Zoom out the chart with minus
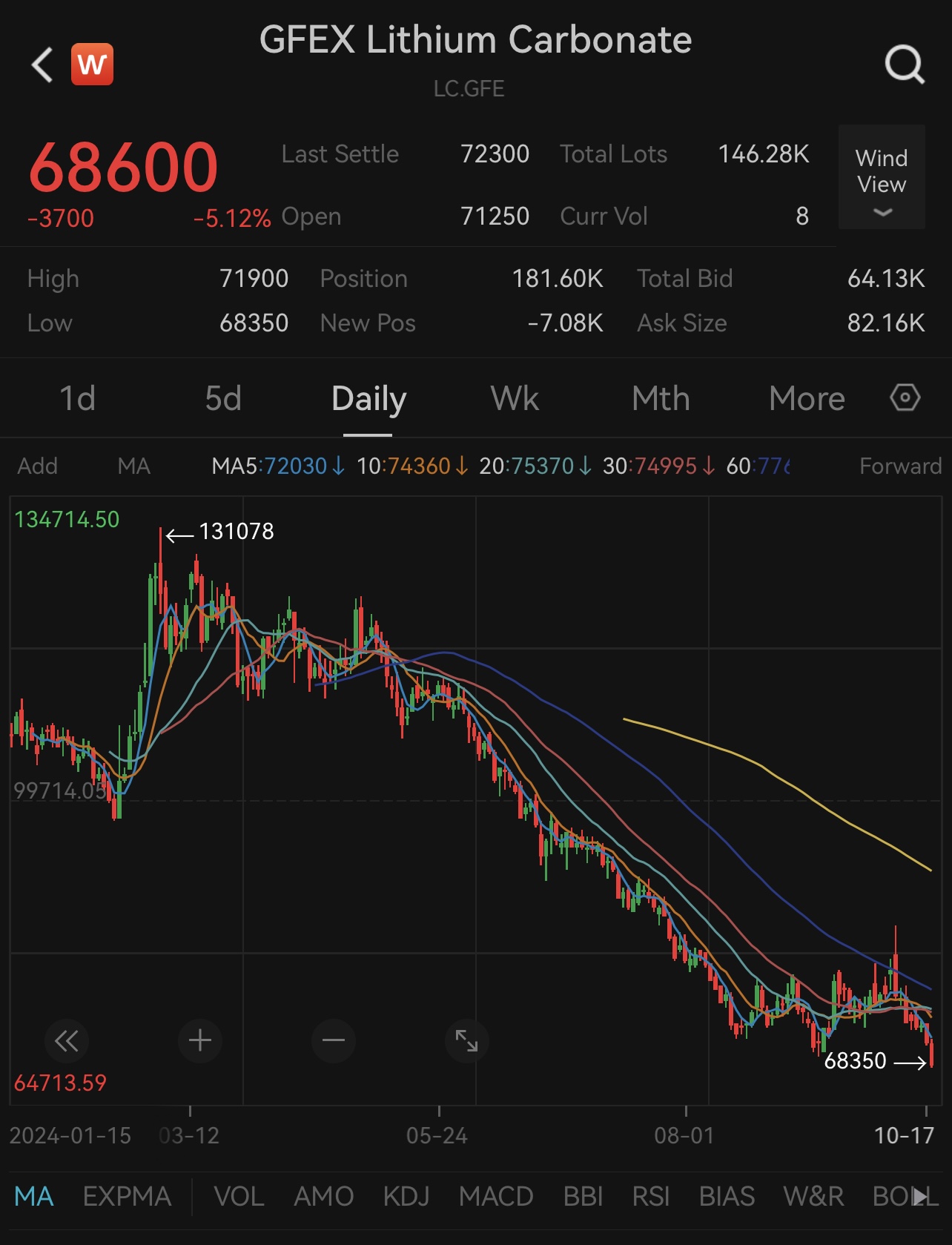952x1245 pixels. point(334,1041)
